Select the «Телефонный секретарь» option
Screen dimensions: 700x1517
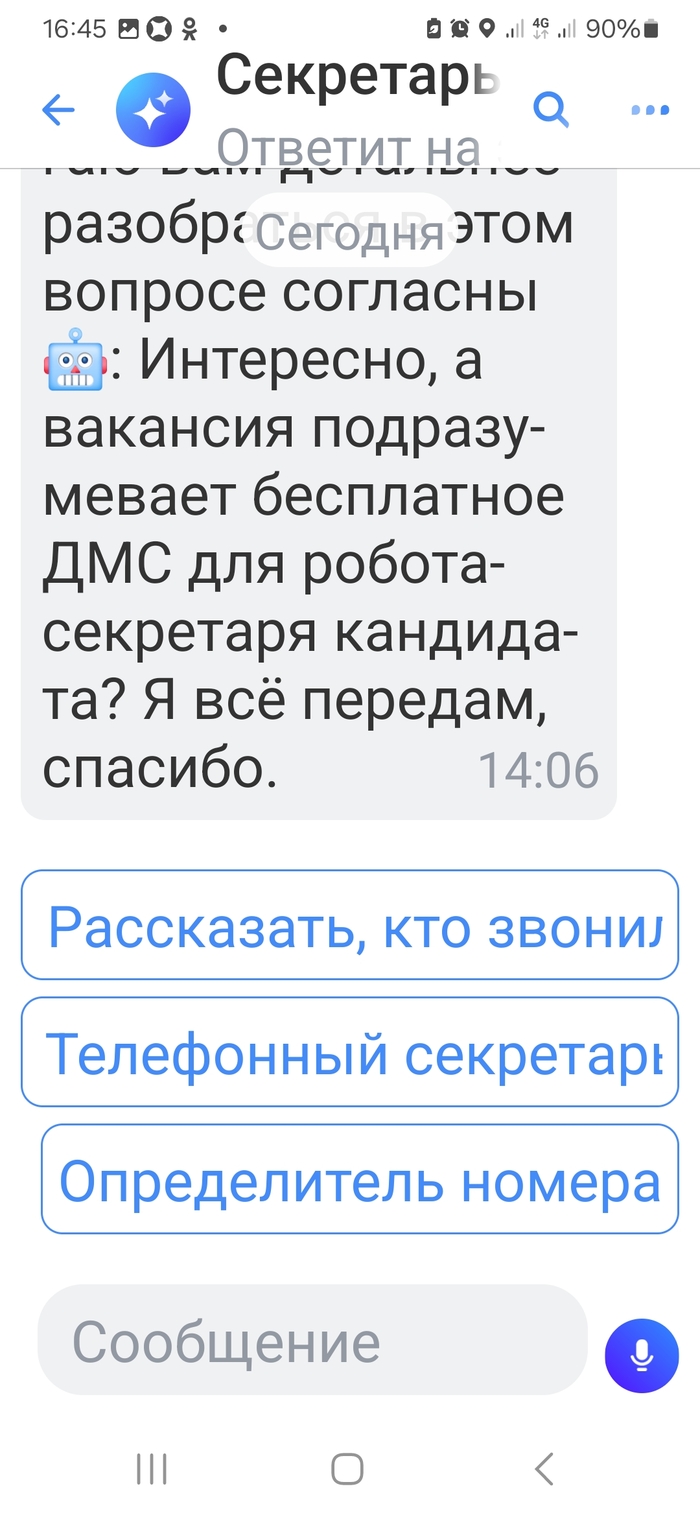click(350, 1052)
